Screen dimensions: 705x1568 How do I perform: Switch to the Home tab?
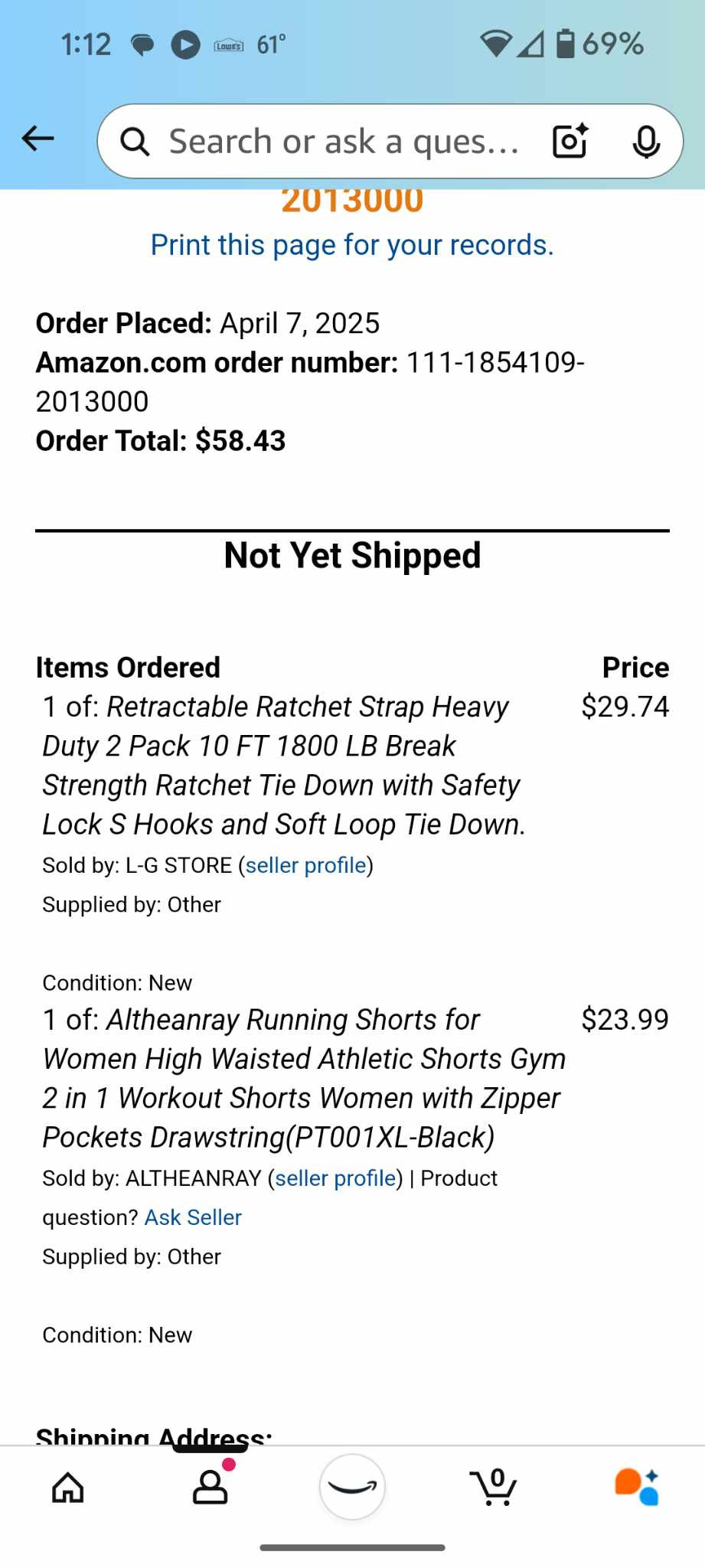point(68,1488)
